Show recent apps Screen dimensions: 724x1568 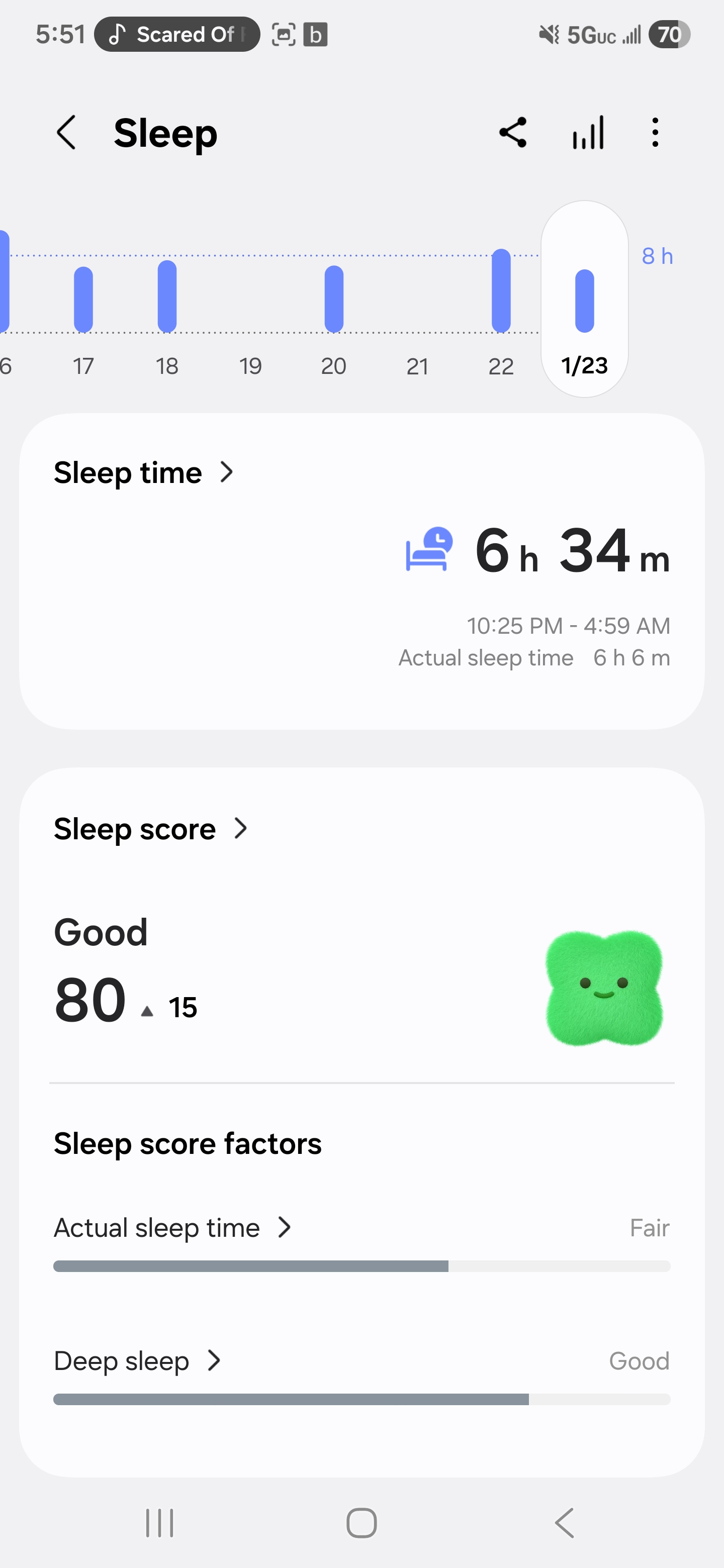(159, 1523)
